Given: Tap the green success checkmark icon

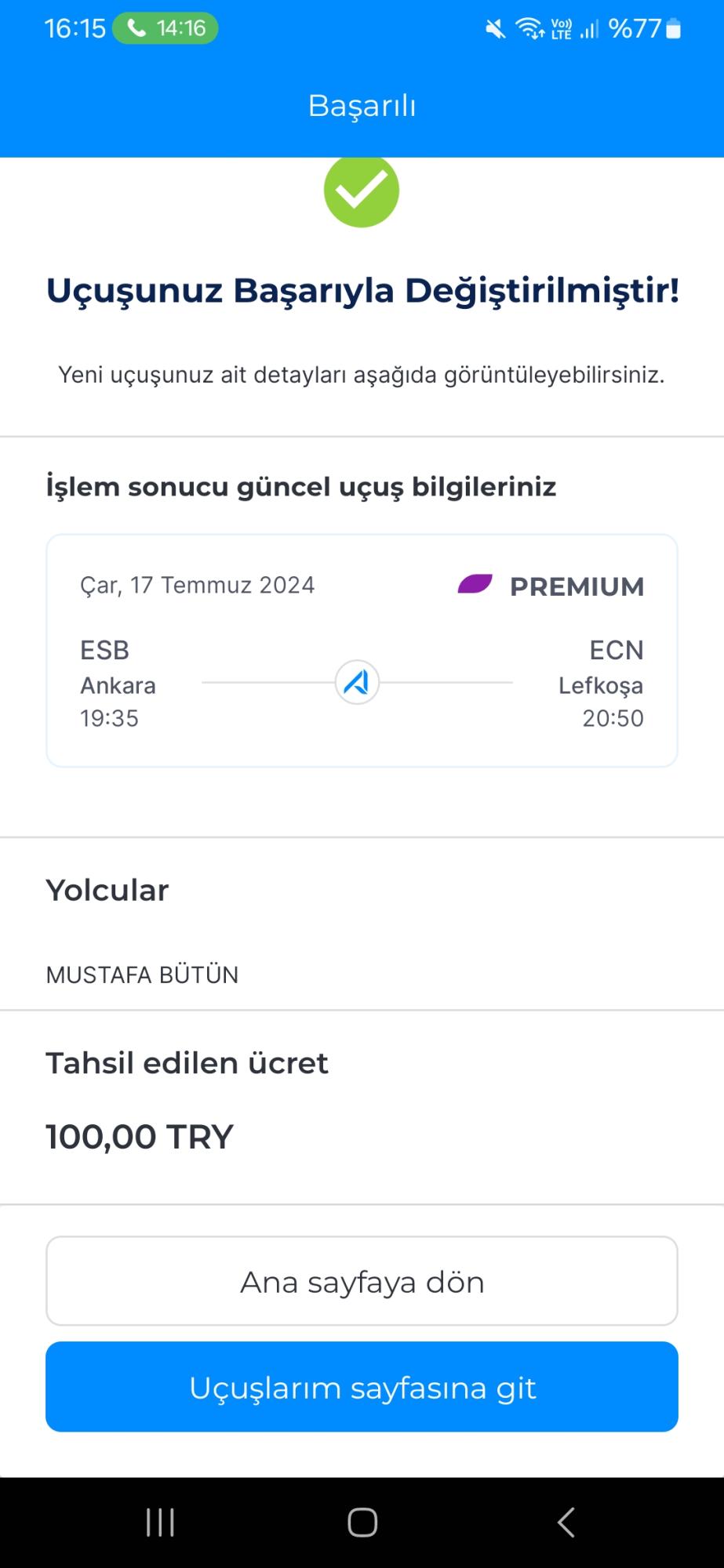Looking at the screenshot, I should 362,191.
